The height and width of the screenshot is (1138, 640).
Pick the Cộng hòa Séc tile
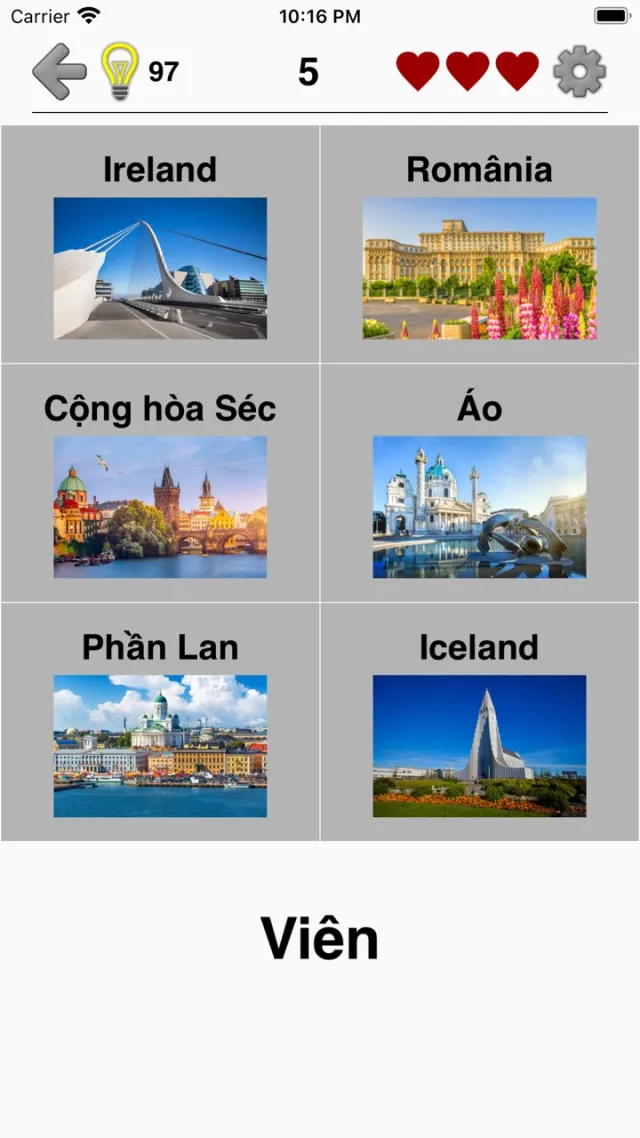pos(160,484)
